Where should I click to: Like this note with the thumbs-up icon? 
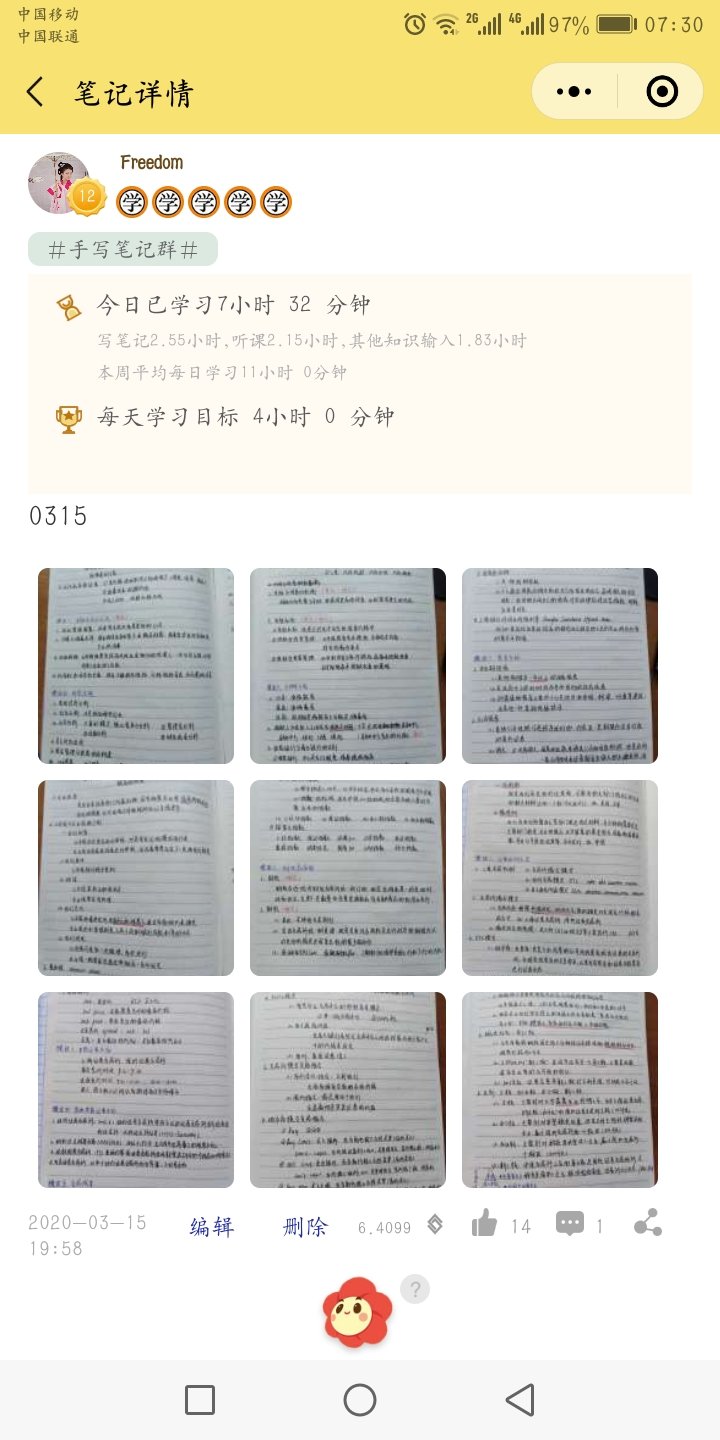[x=485, y=1224]
